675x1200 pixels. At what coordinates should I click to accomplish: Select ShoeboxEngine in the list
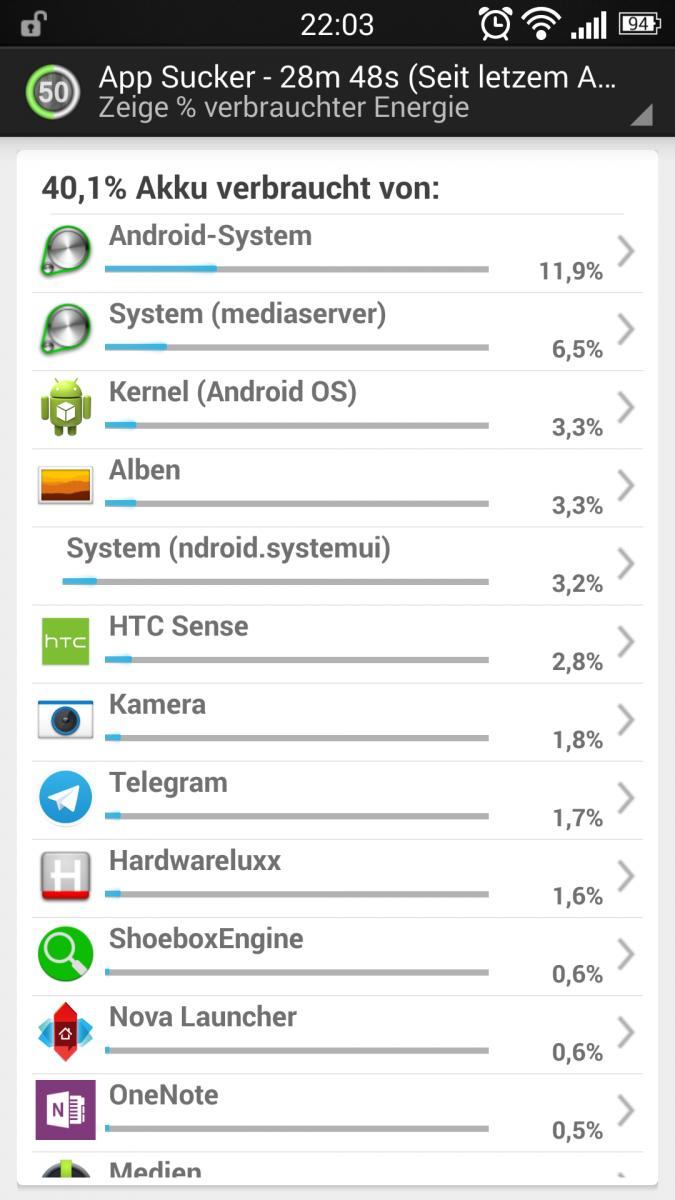tap(338, 956)
